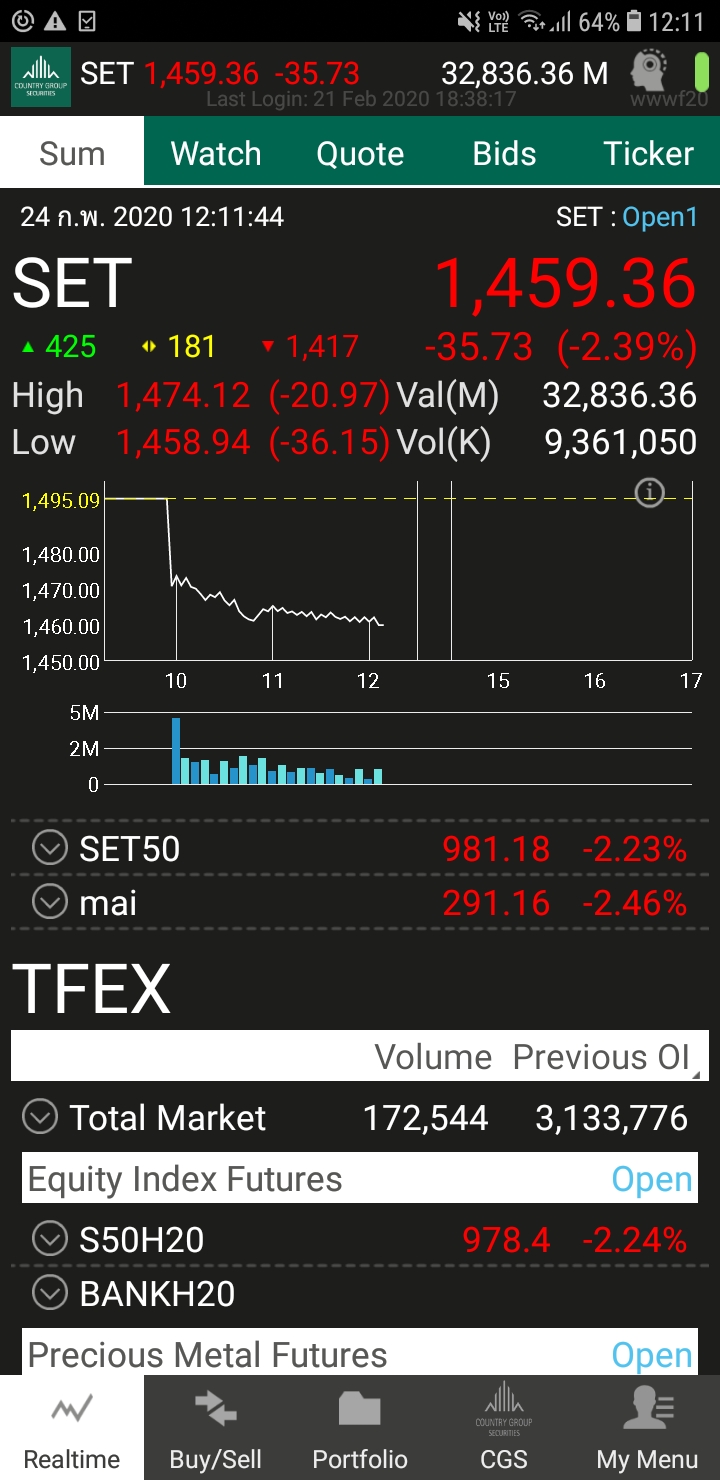Select the Sum tab

pos(72,153)
